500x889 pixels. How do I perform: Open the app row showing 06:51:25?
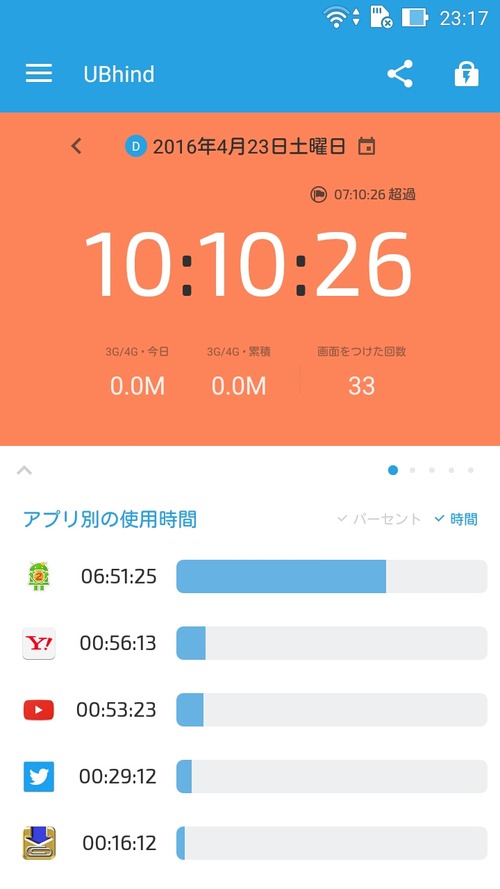[255, 577]
